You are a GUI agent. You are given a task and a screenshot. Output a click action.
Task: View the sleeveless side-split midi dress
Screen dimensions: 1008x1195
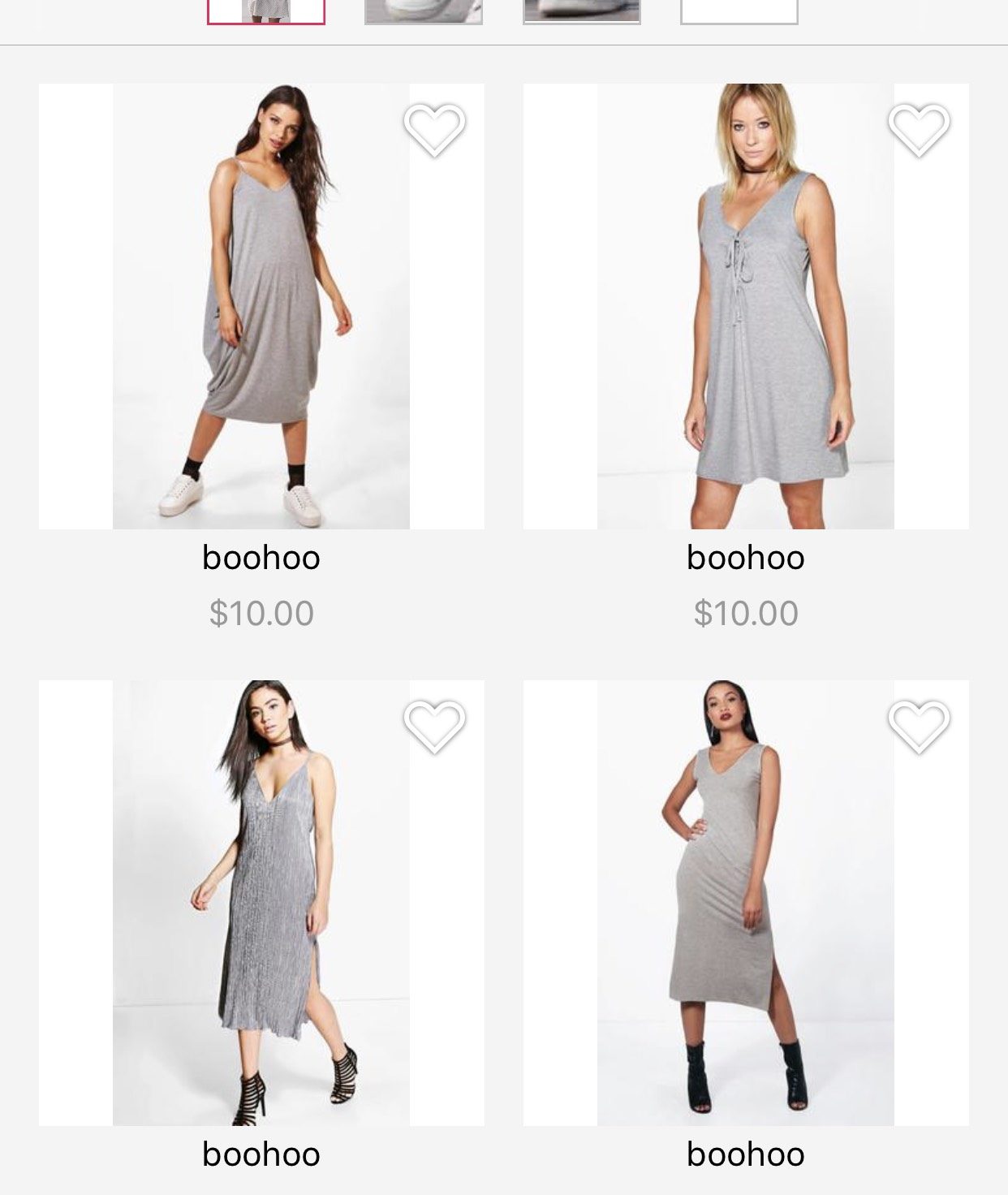(x=745, y=903)
